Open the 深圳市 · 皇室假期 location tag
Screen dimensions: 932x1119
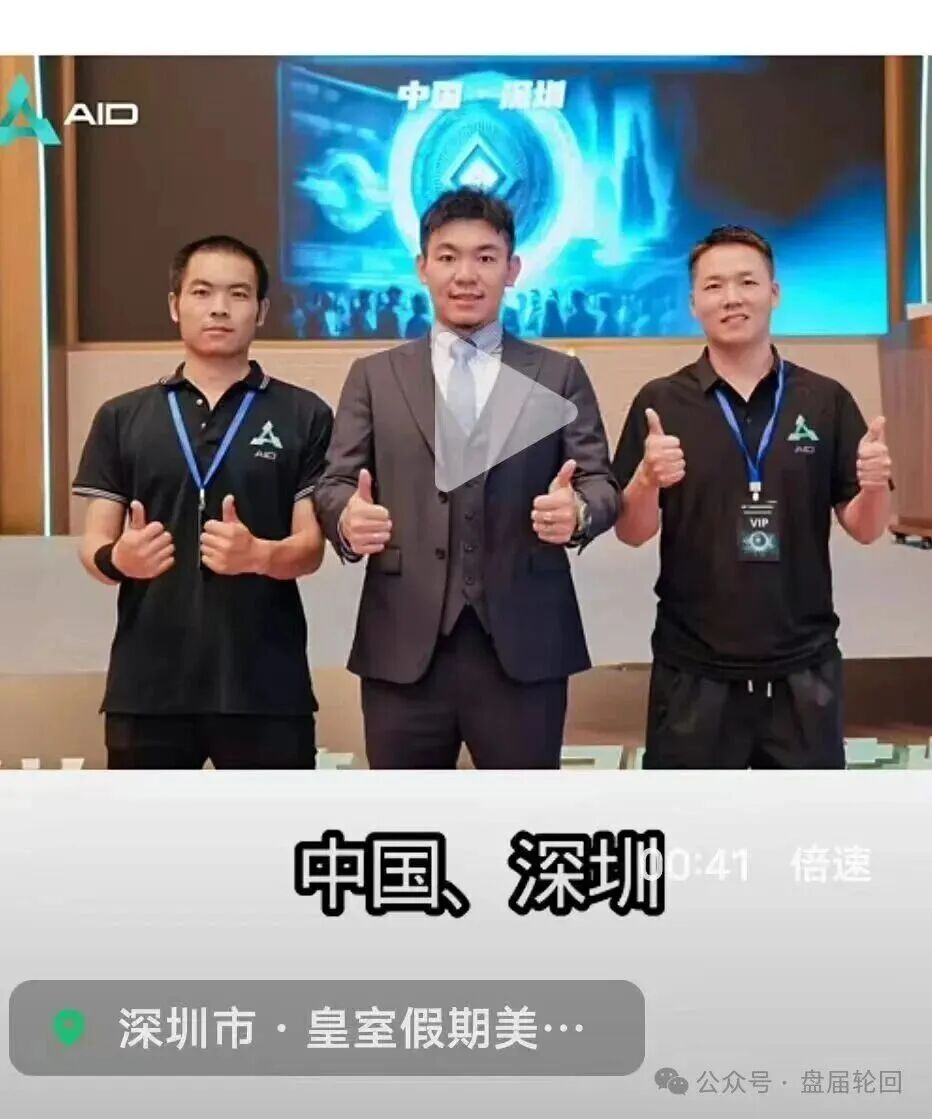tap(327, 1028)
